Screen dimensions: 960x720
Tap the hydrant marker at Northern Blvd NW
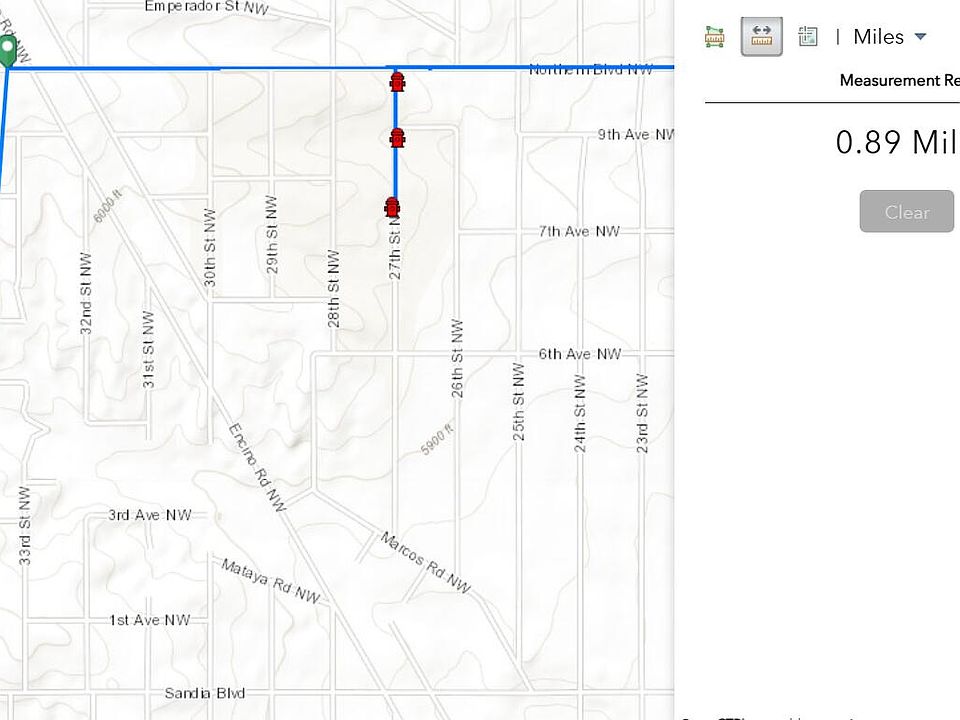pyautogui.click(x=397, y=80)
